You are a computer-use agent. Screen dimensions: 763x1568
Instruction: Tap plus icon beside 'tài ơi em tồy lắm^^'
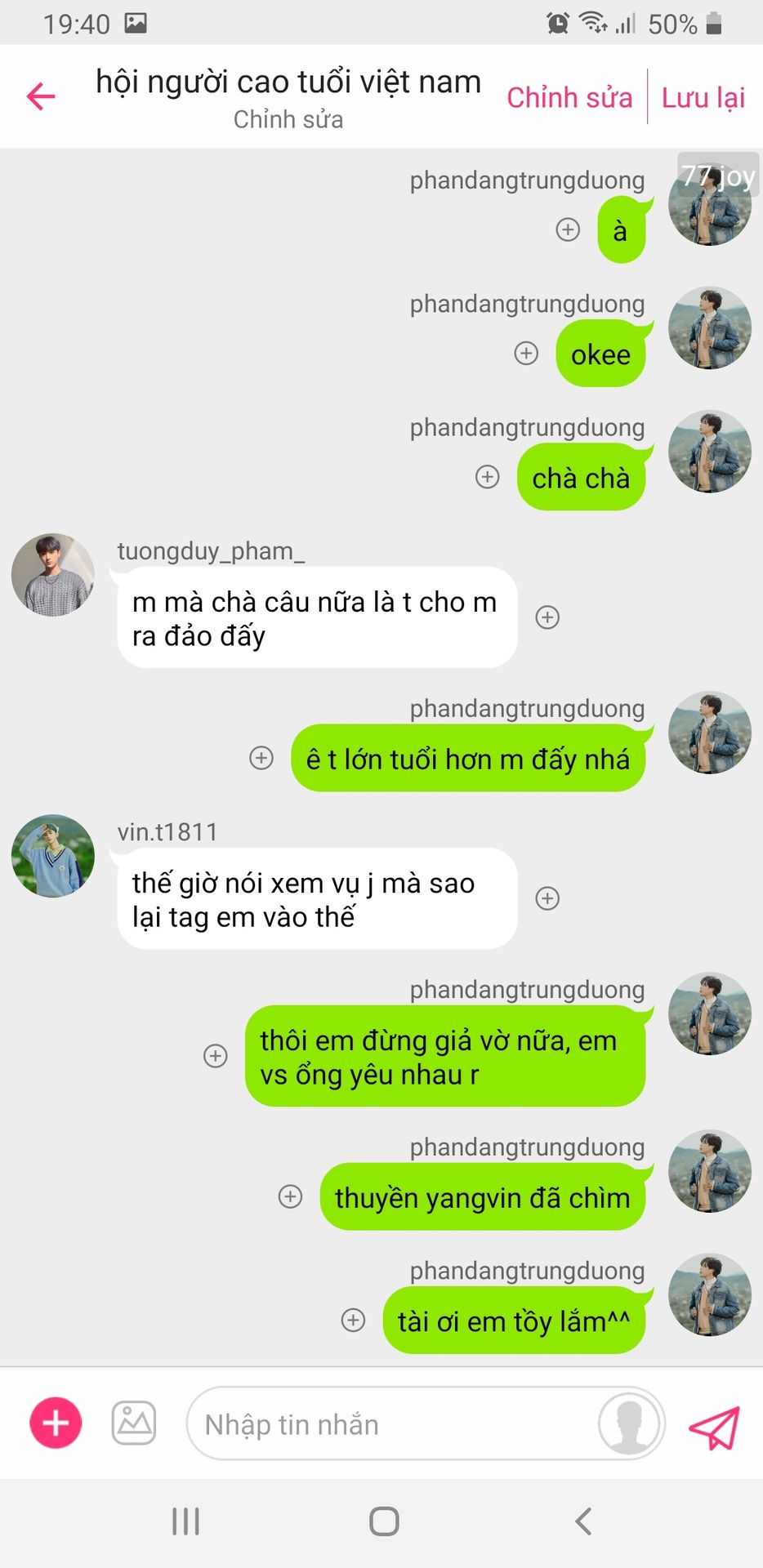click(353, 1320)
